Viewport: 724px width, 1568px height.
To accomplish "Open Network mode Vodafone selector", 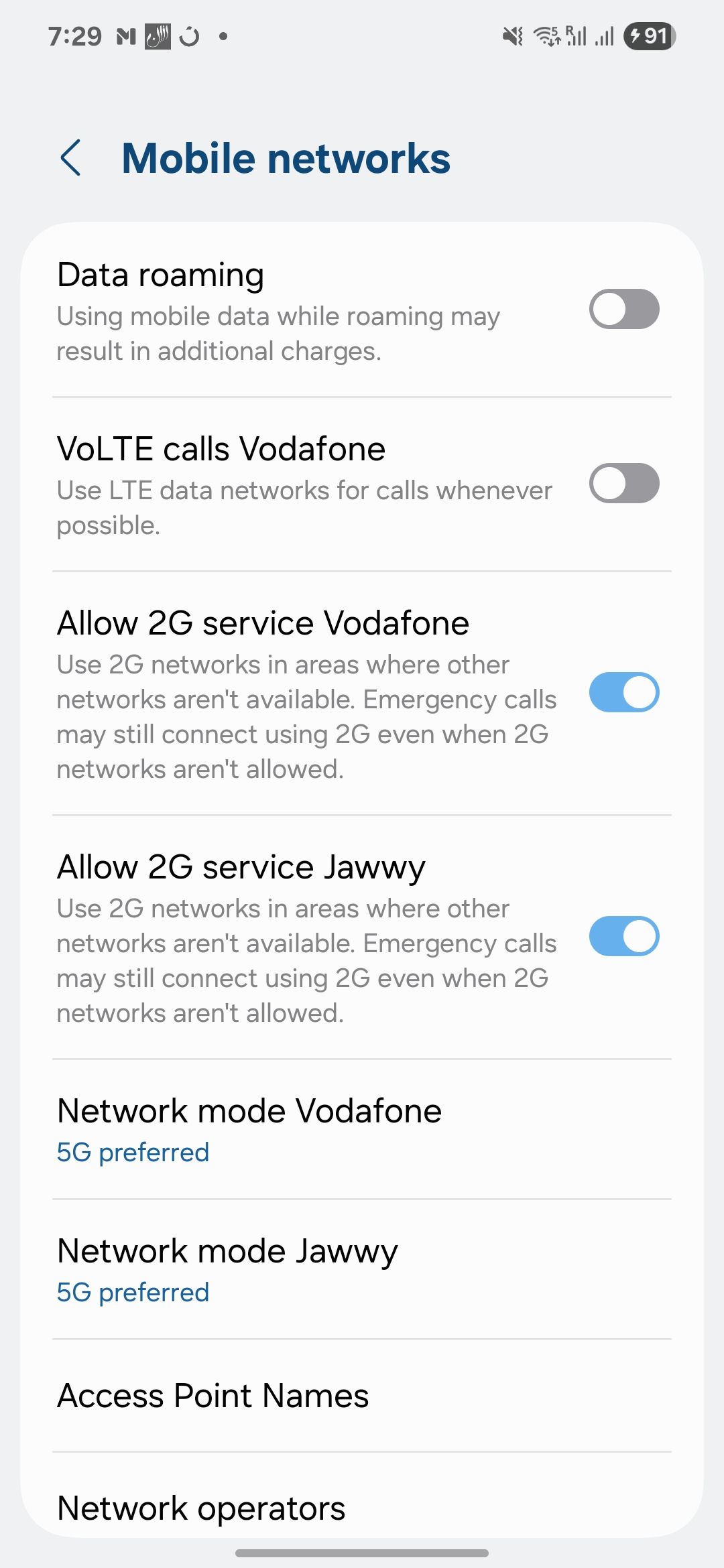I will tap(249, 1110).
